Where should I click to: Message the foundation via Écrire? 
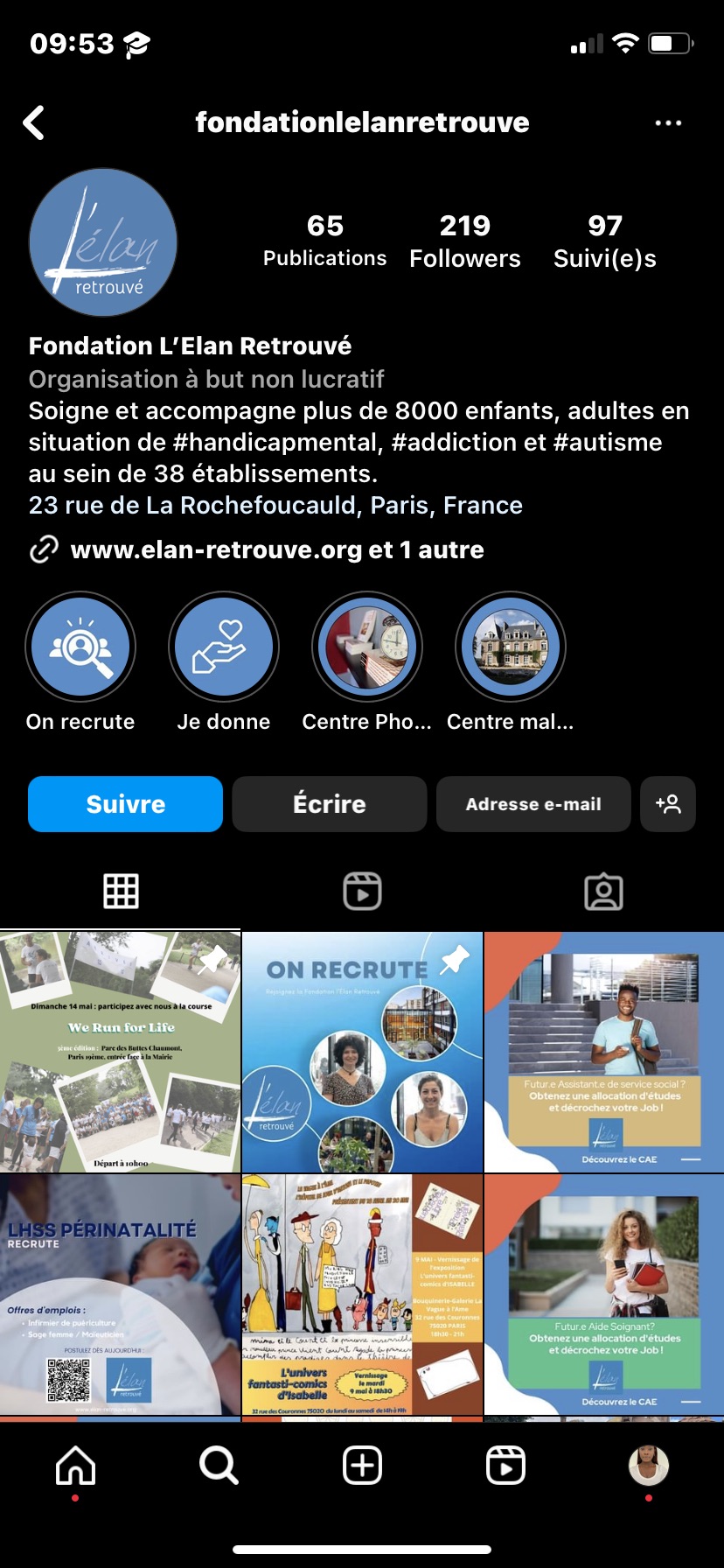pyautogui.click(x=329, y=804)
